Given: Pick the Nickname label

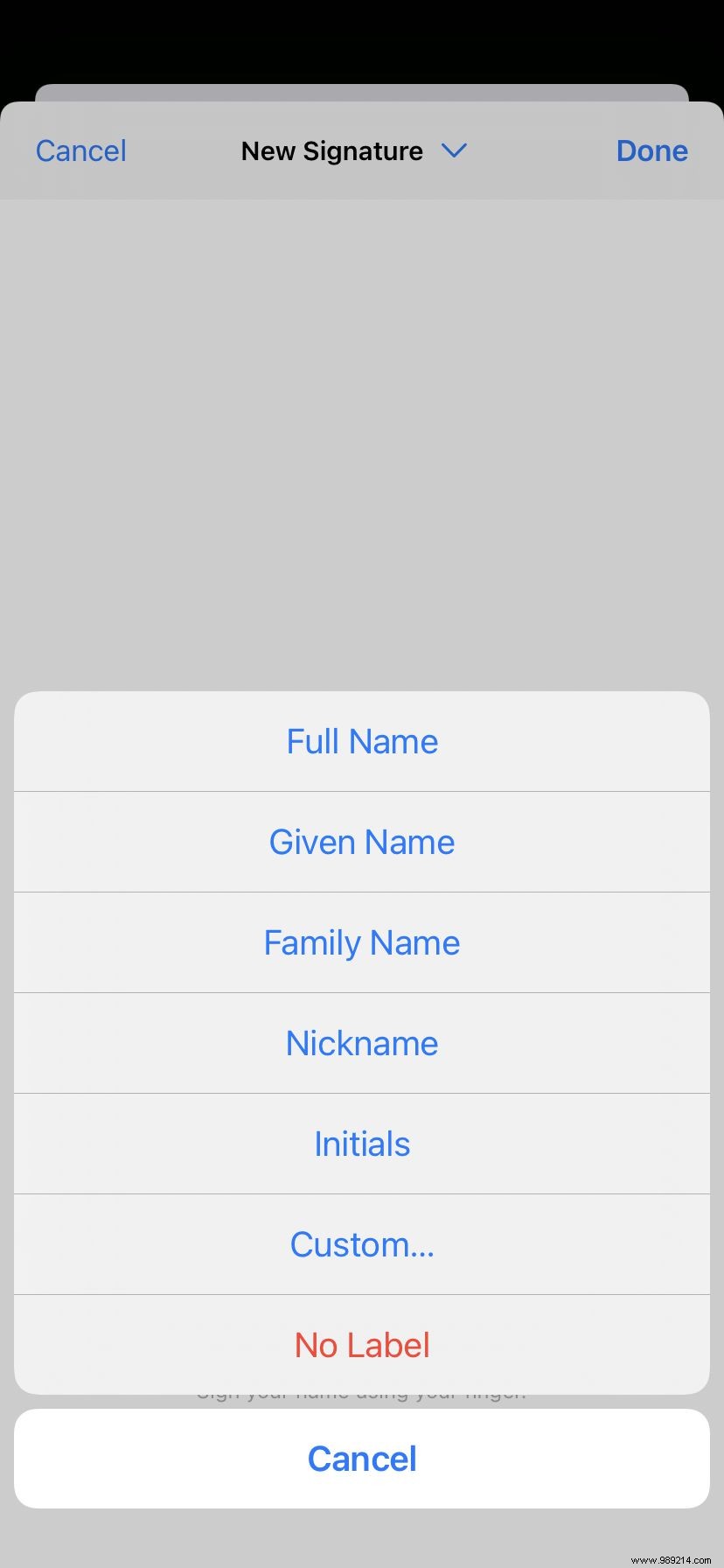Looking at the screenshot, I should click(x=362, y=1042).
